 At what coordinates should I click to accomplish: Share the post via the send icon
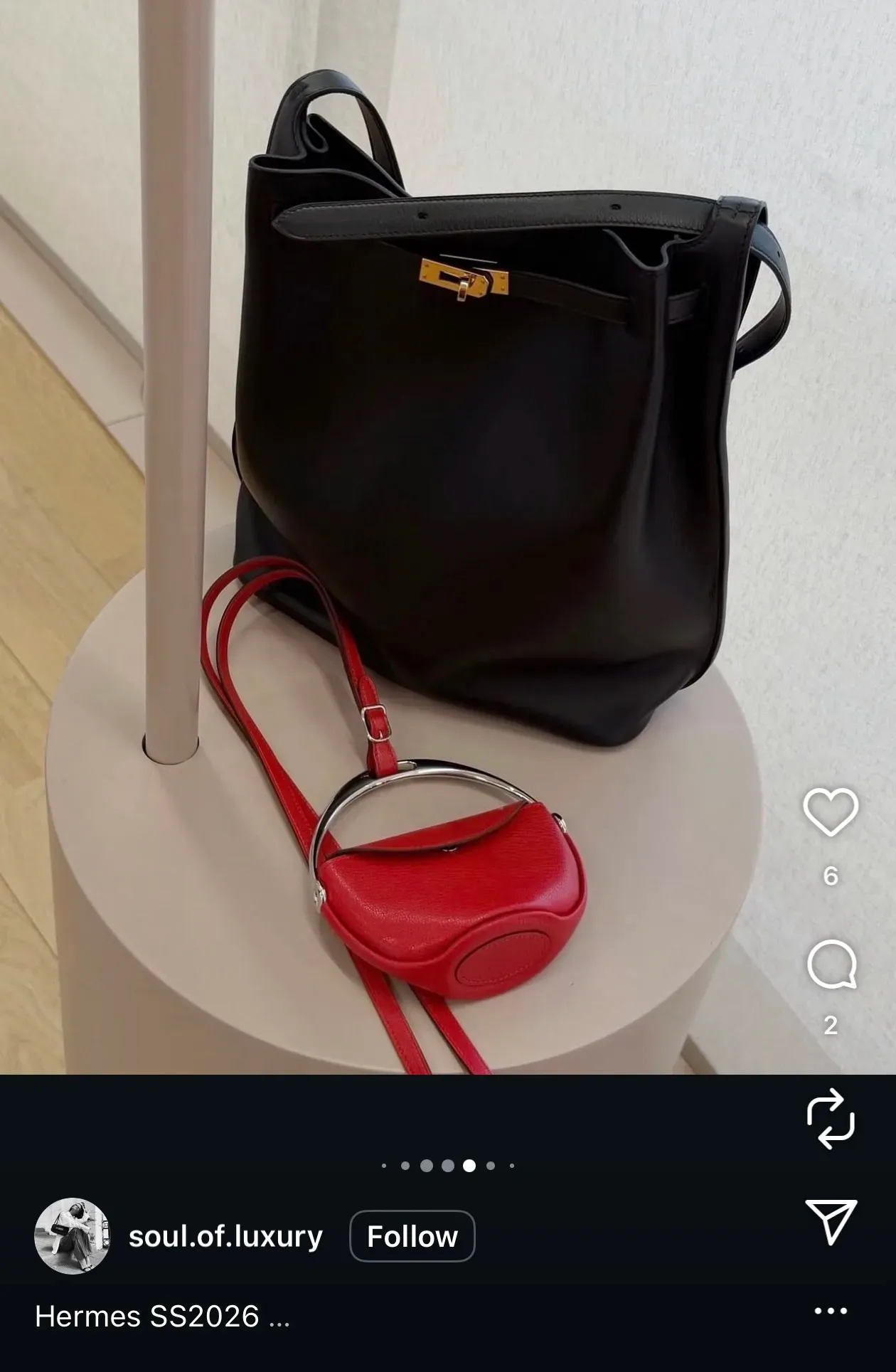[x=831, y=1221]
